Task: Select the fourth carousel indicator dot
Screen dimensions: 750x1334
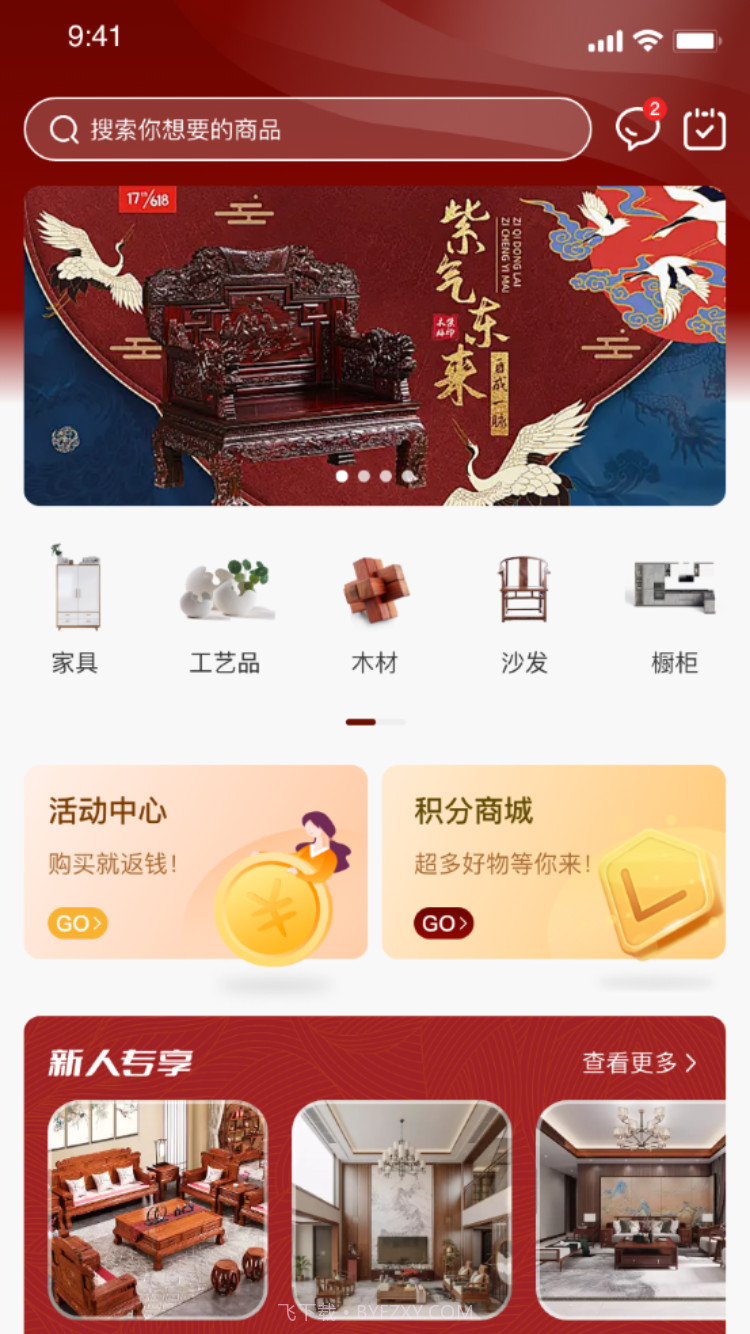Action: [x=407, y=475]
